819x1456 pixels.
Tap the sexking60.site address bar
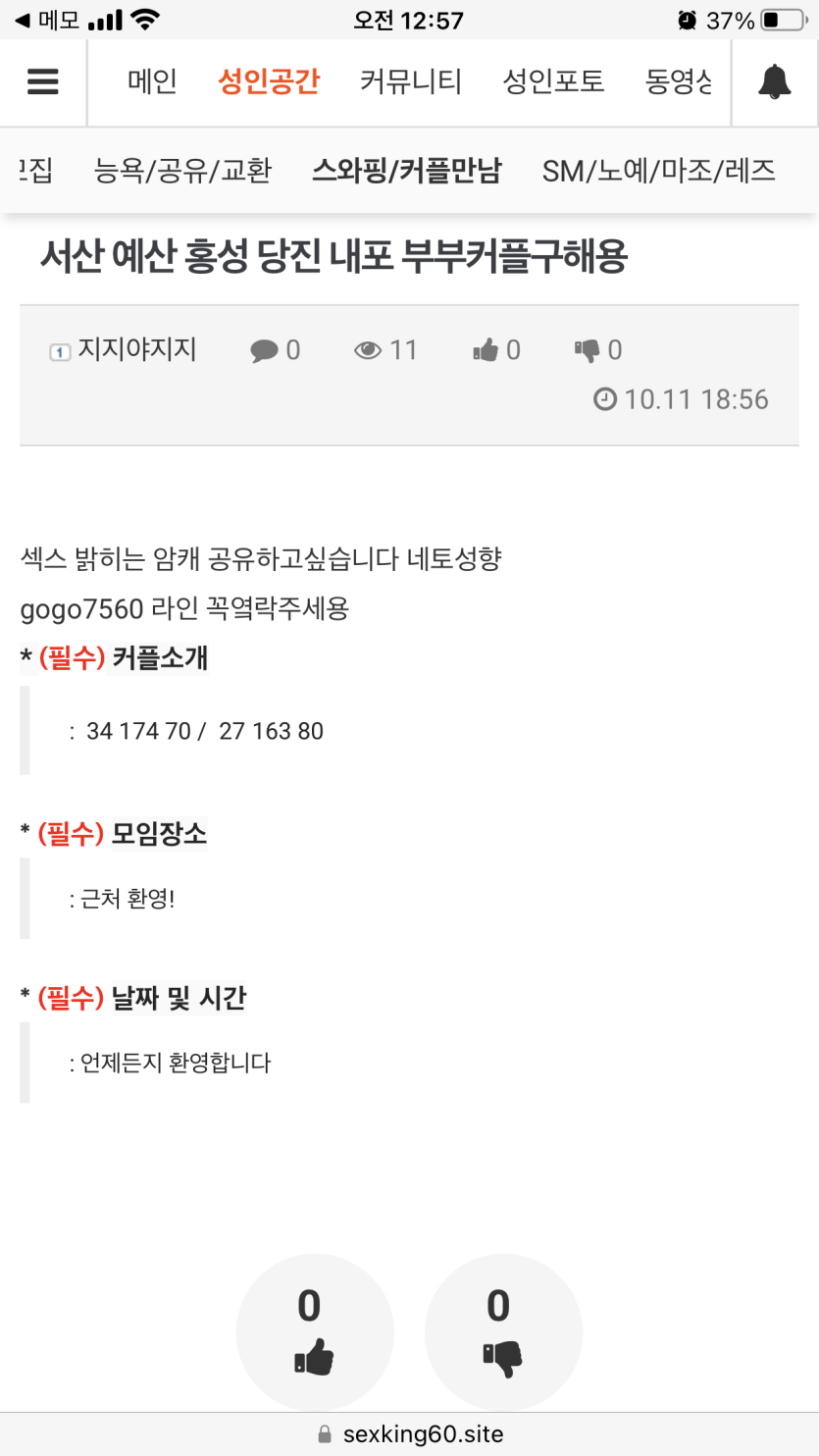tap(410, 1434)
